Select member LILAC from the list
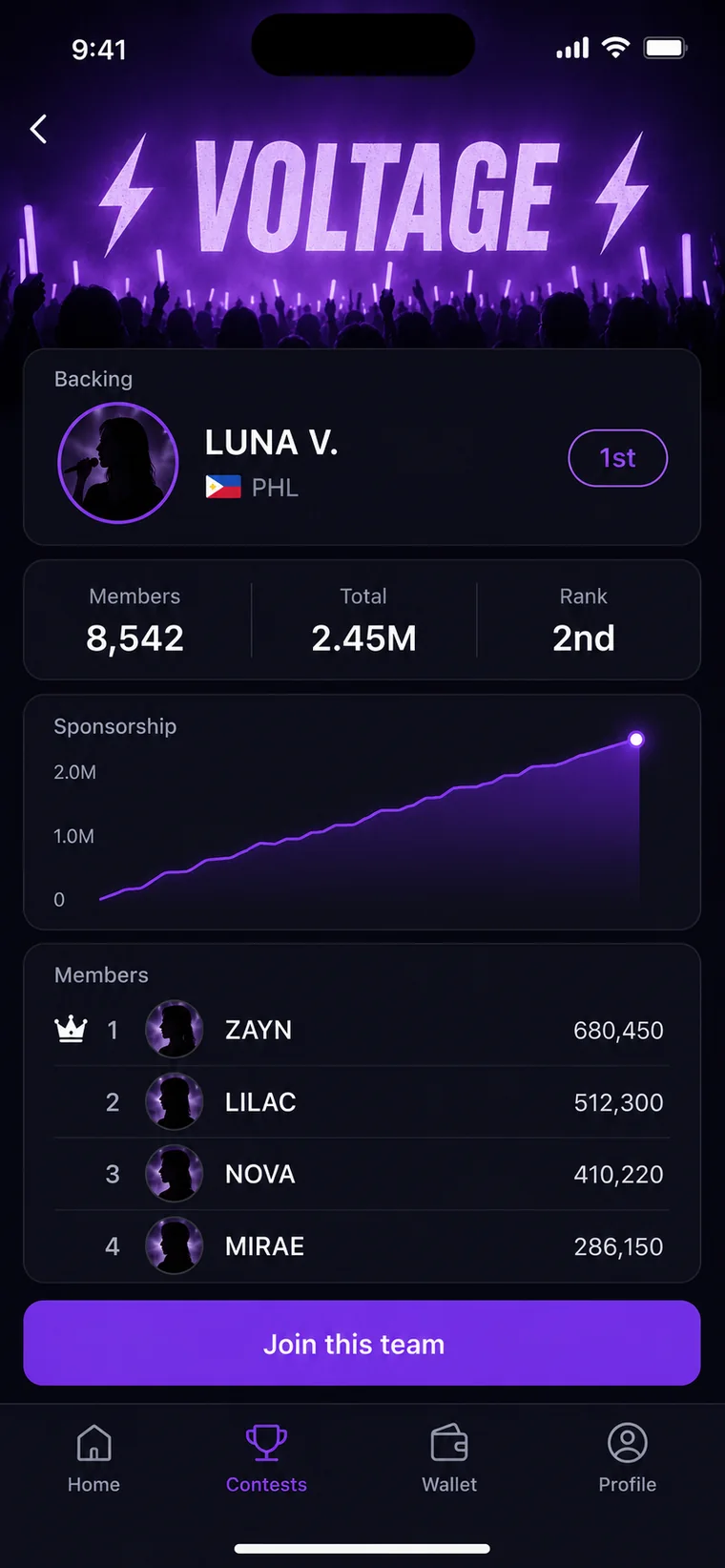The height and width of the screenshot is (1568, 725). (362, 1102)
